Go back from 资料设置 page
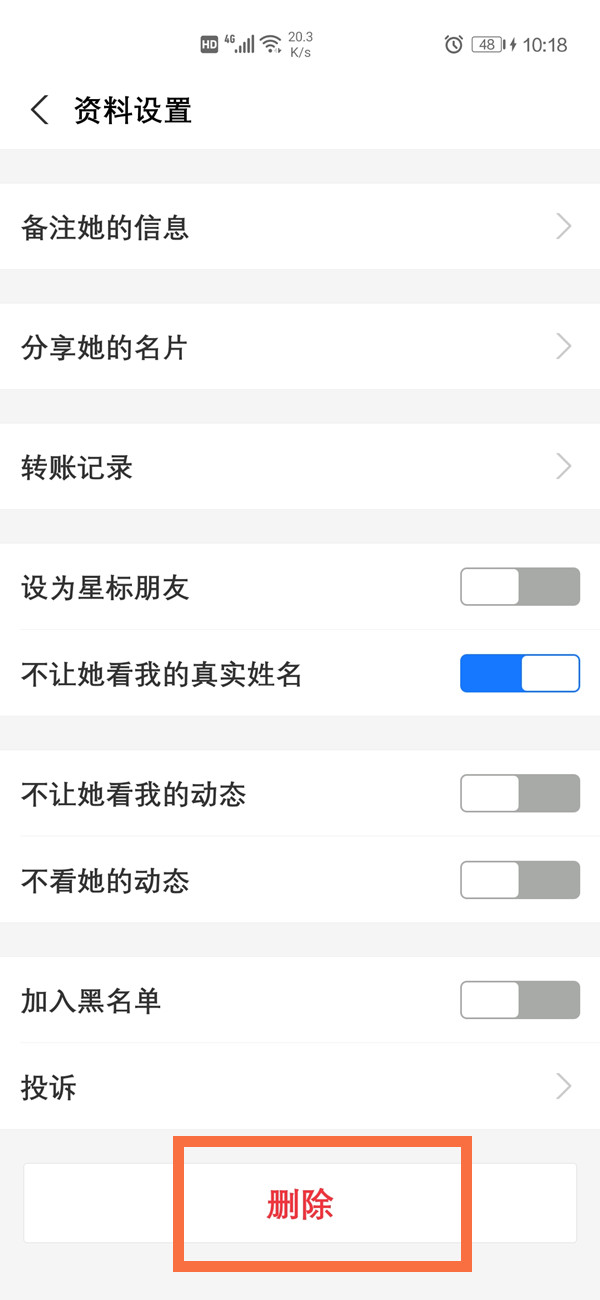600x1300 pixels. click(x=40, y=110)
